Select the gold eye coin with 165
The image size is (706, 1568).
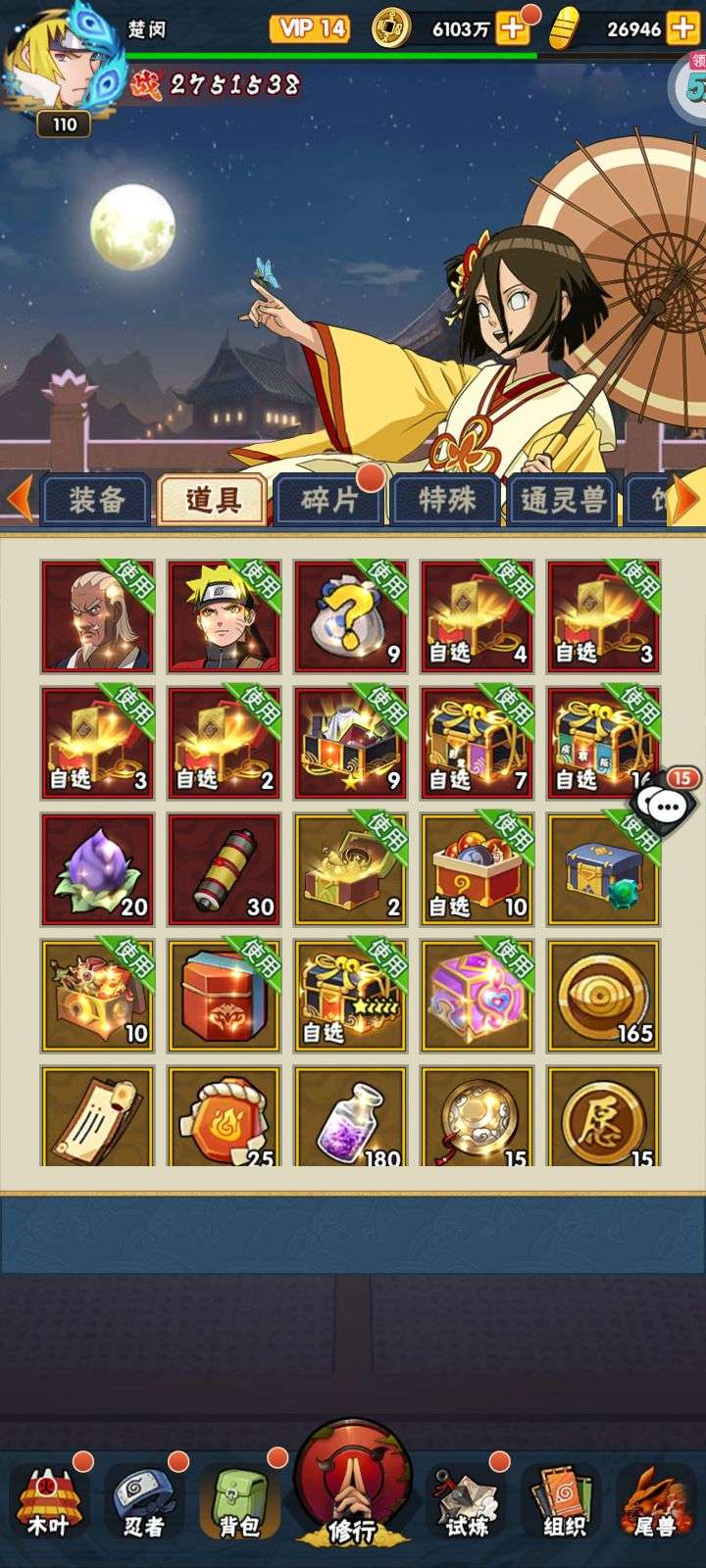point(603,996)
